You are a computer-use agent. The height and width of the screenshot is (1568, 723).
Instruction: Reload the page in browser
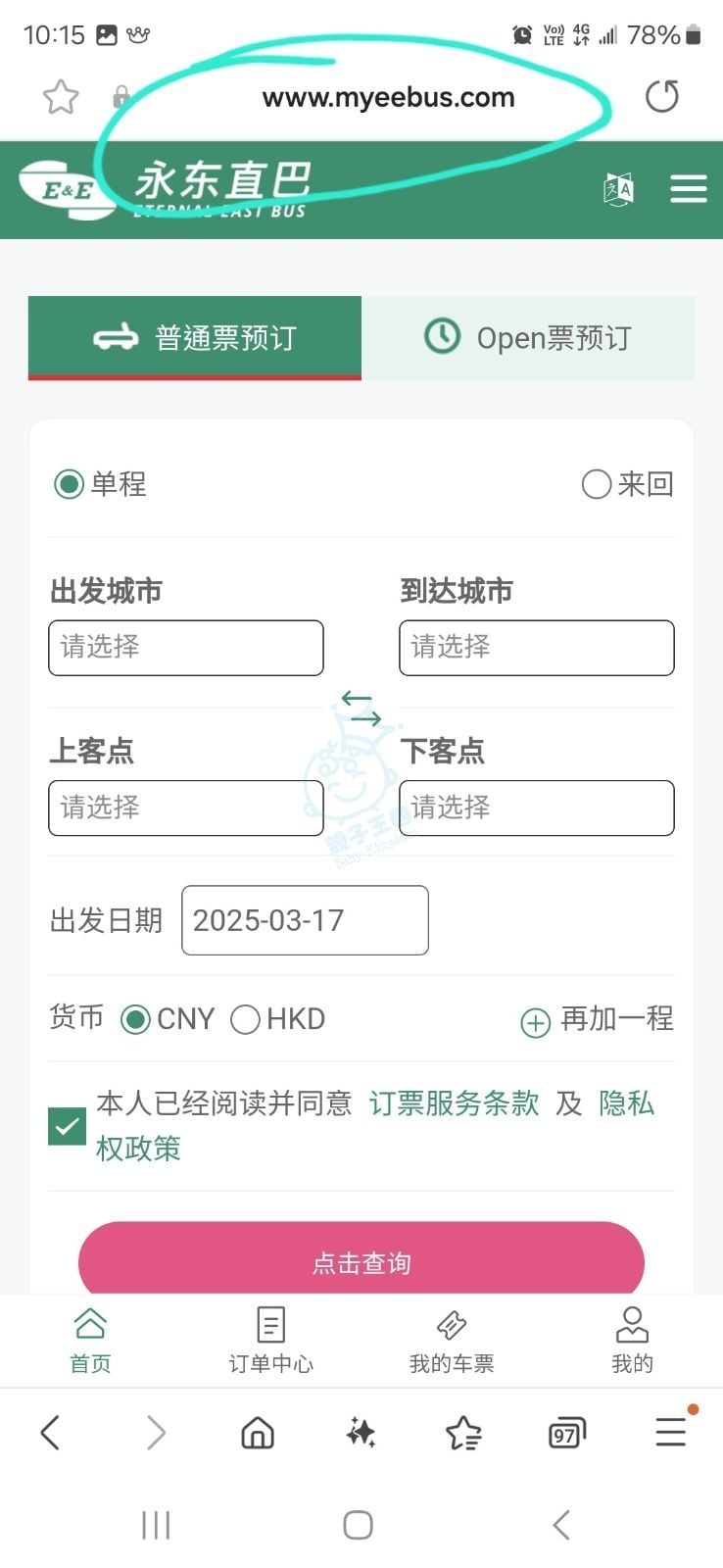point(661,96)
